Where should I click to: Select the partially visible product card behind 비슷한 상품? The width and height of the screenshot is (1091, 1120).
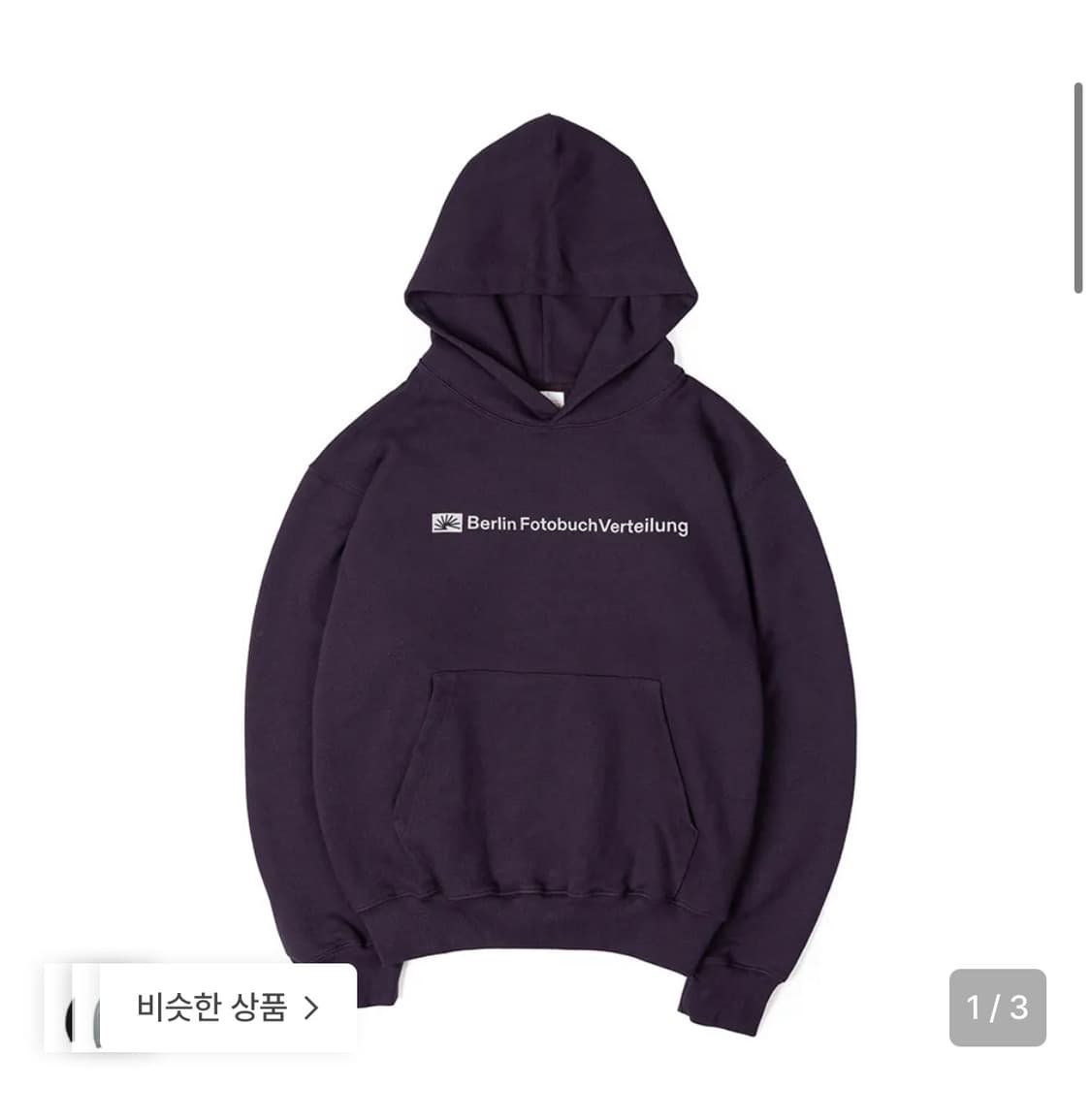tap(70, 1018)
